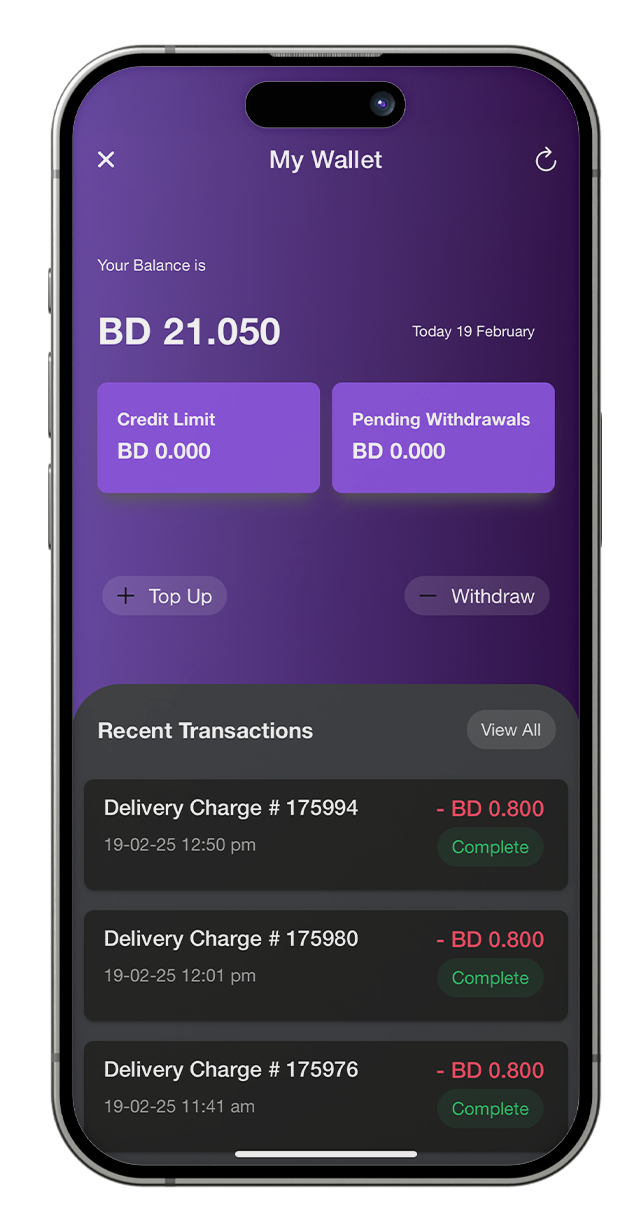This screenshot has height=1232, width=640.
Task: Open Delivery Charge # 175976 transaction
Action: [325, 1090]
